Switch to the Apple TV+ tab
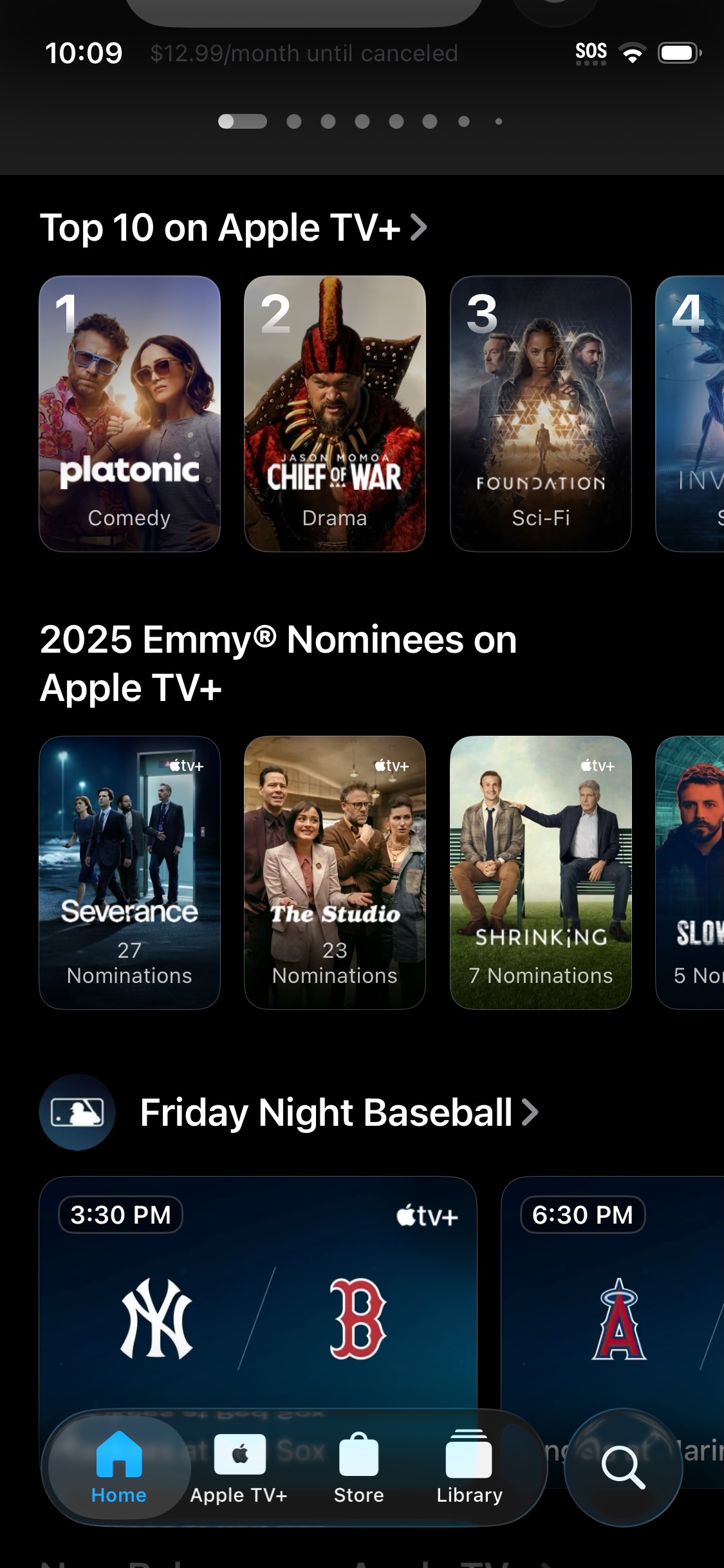The height and width of the screenshot is (1568, 724). point(239,1468)
